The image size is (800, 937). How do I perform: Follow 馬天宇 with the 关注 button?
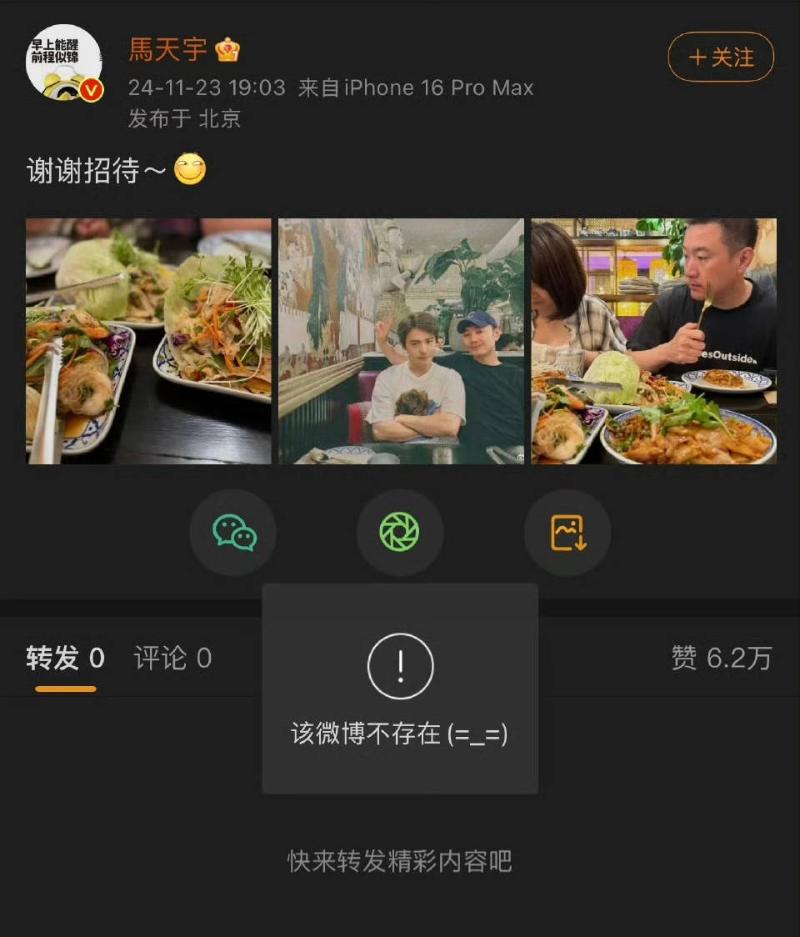click(x=721, y=57)
